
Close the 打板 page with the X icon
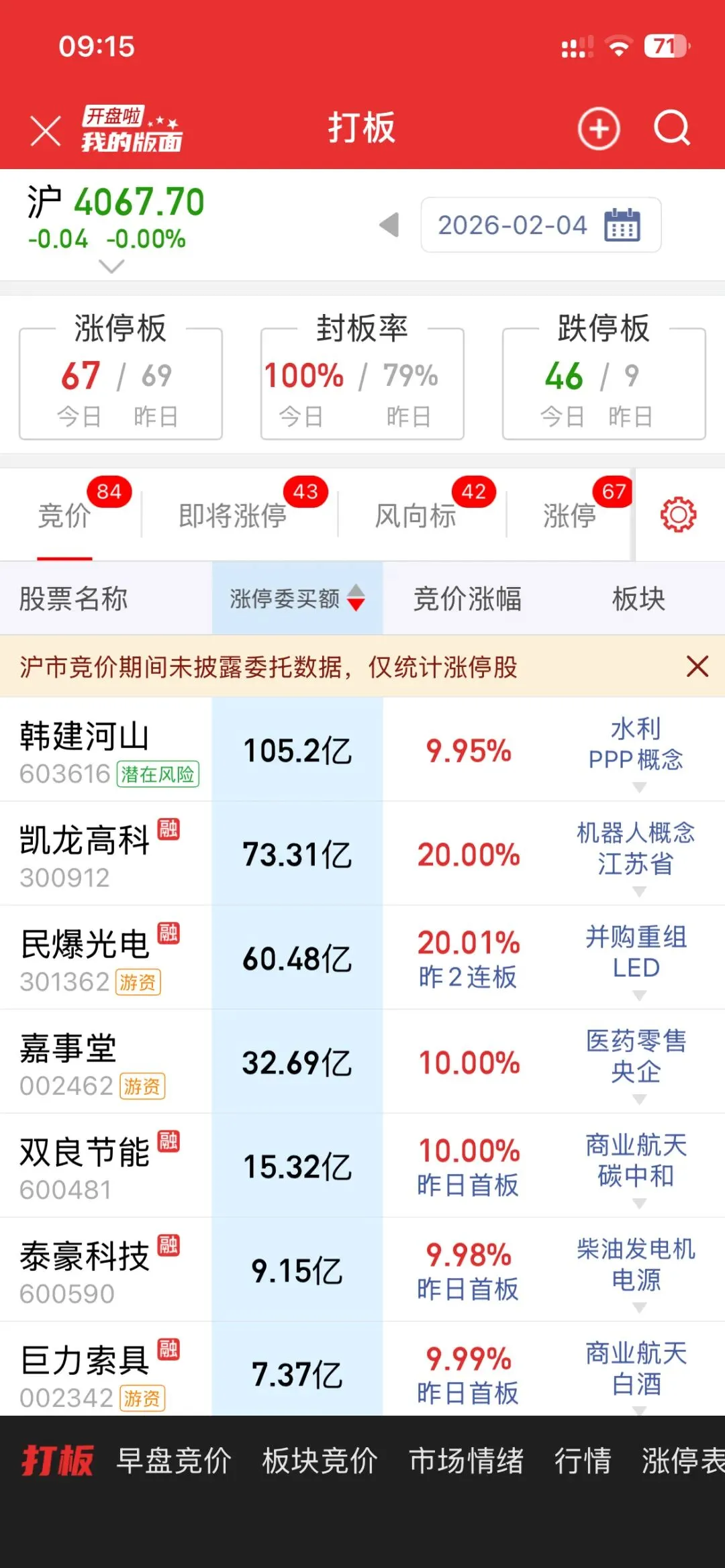click(x=46, y=130)
